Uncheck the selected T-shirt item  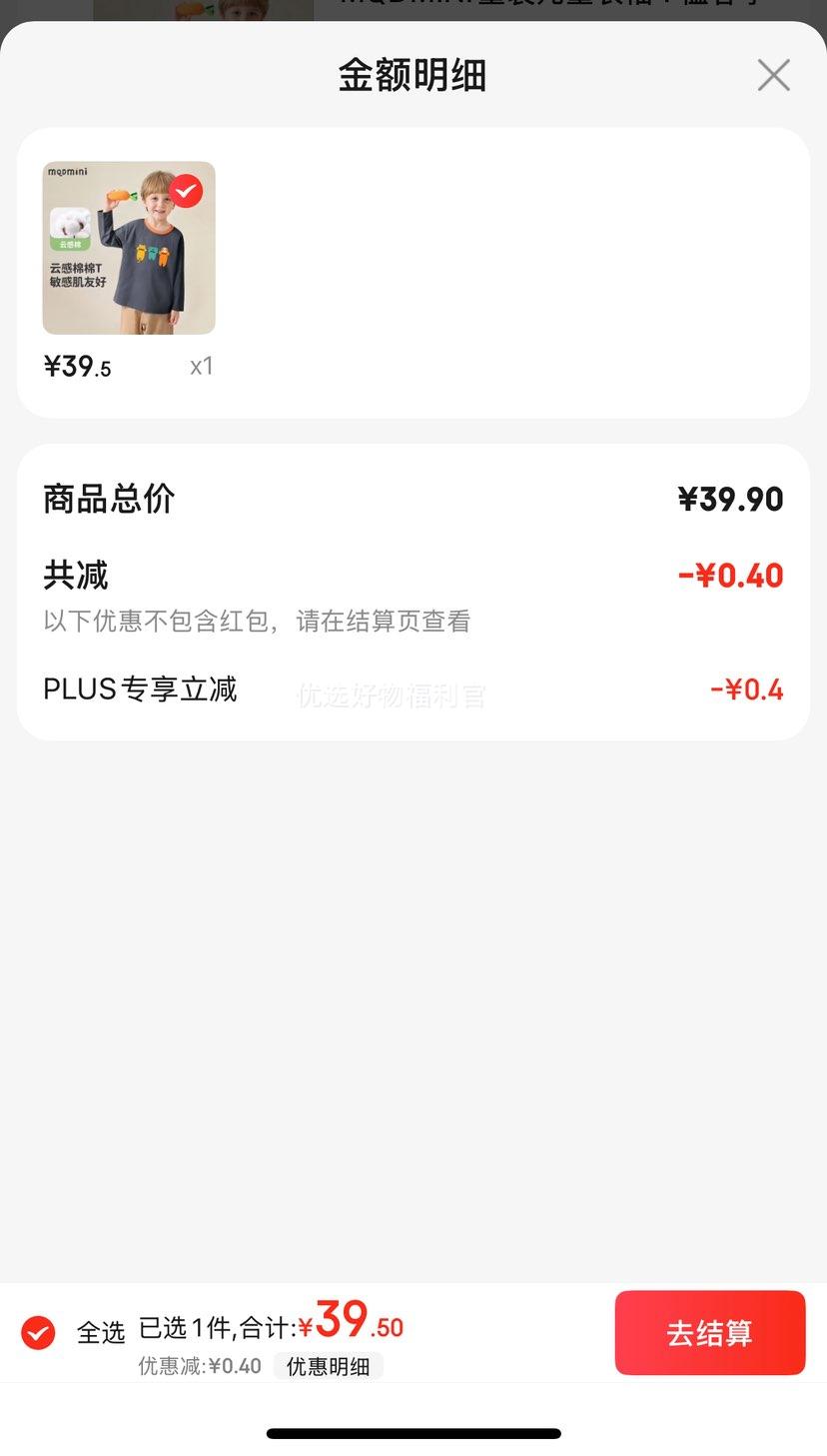[x=186, y=190]
